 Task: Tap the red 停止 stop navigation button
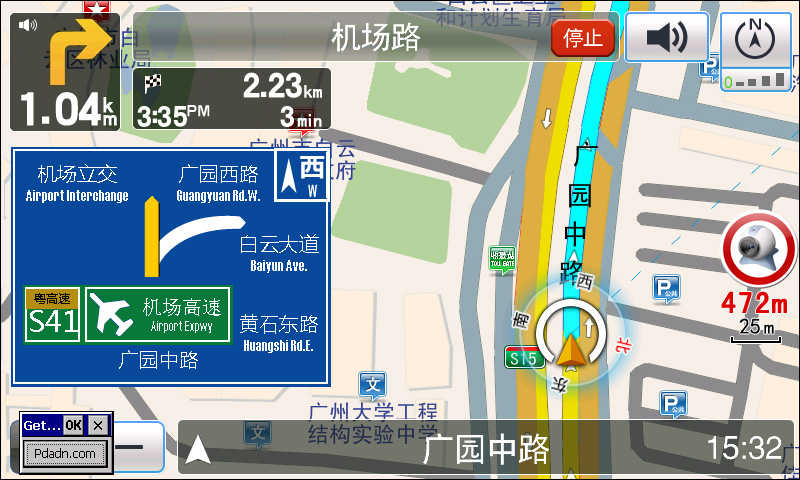pyautogui.click(x=583, y=39)
